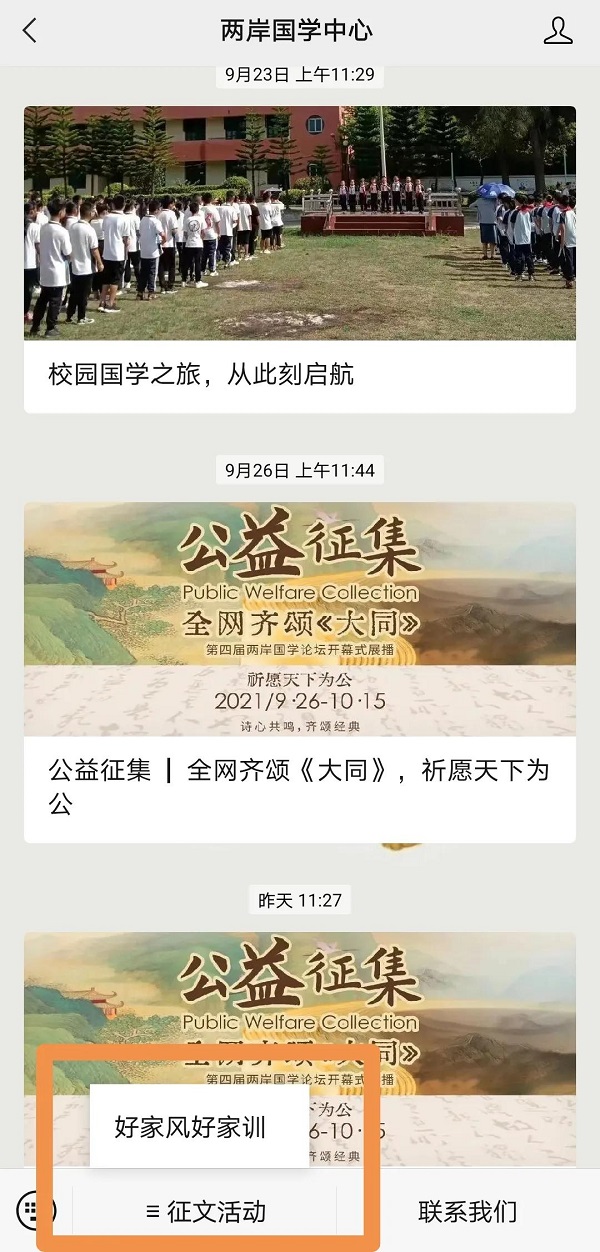Open 联系我们 menu
This screenshot has height=1252, width=600.
point(467,1213)
